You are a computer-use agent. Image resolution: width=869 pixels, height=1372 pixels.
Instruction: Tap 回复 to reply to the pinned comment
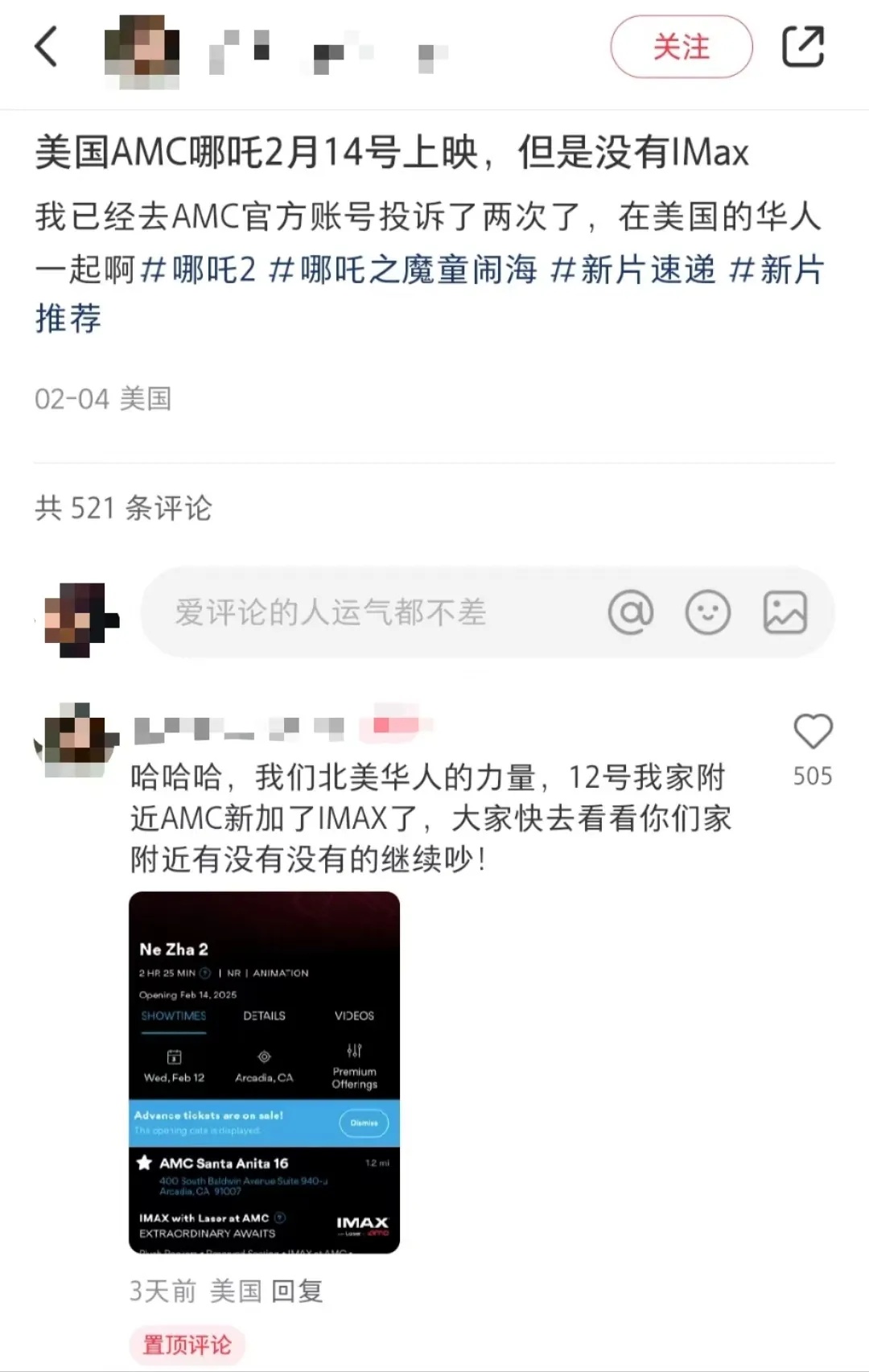298,1291
